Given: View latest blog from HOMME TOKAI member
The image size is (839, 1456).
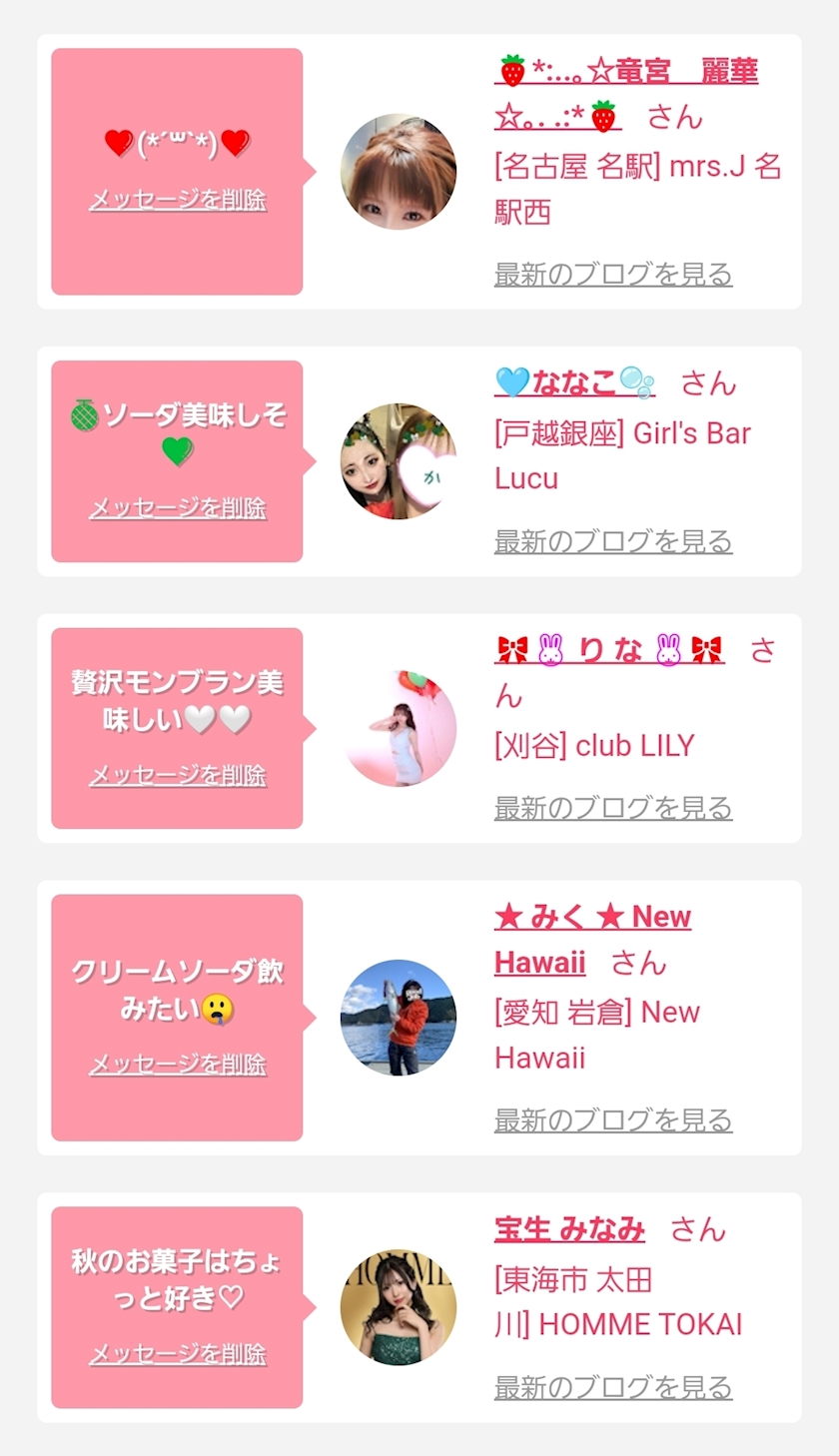Looking at the screenshot, I should coord(613,1387).
